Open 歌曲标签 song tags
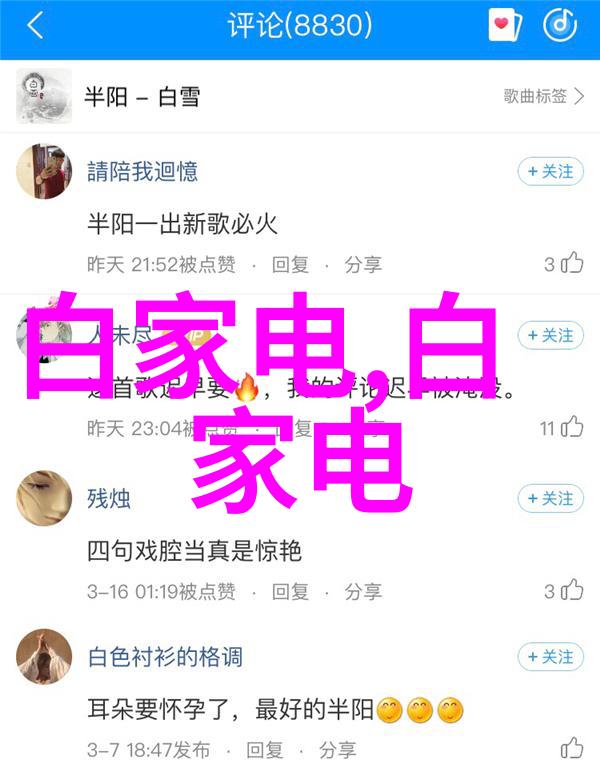 (544, 96)
